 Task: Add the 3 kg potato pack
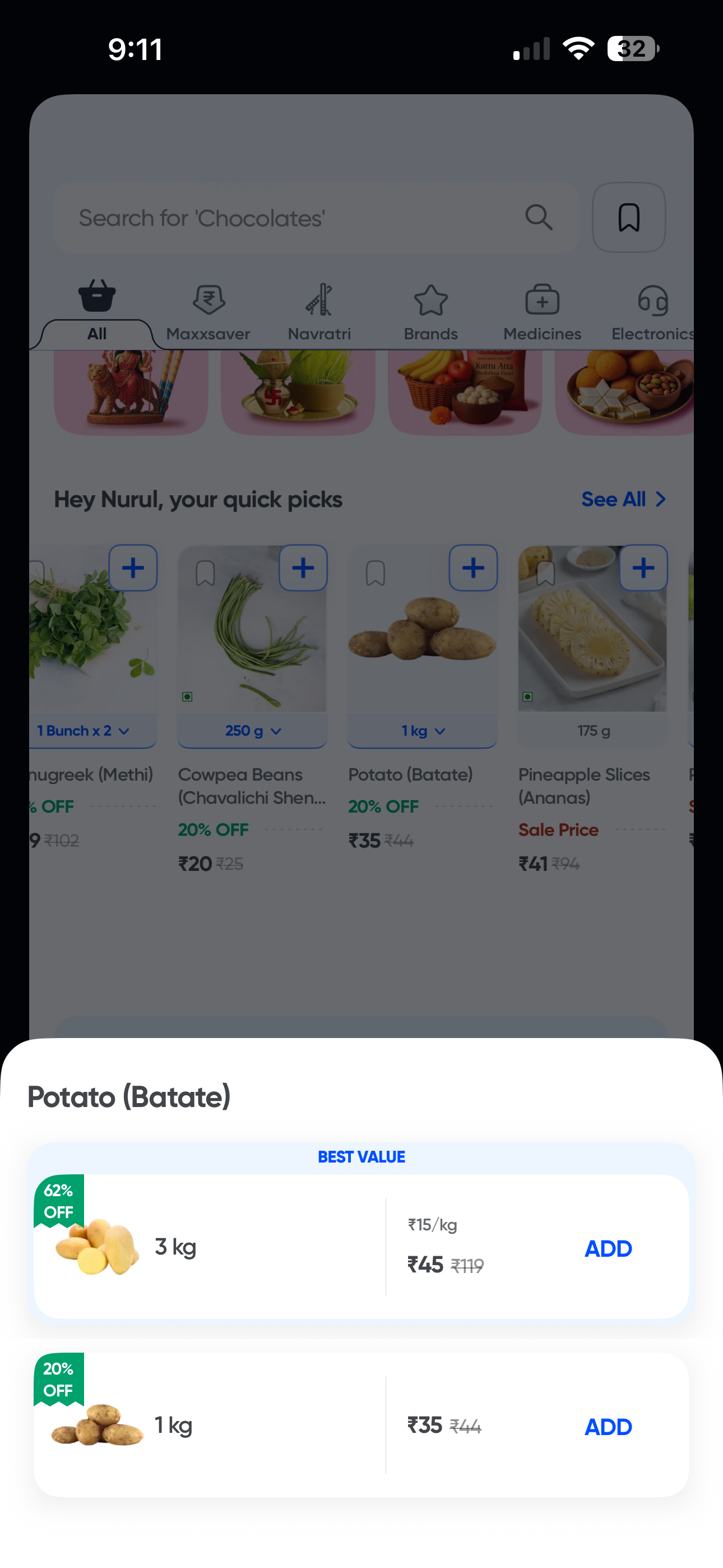(608, 1248)
